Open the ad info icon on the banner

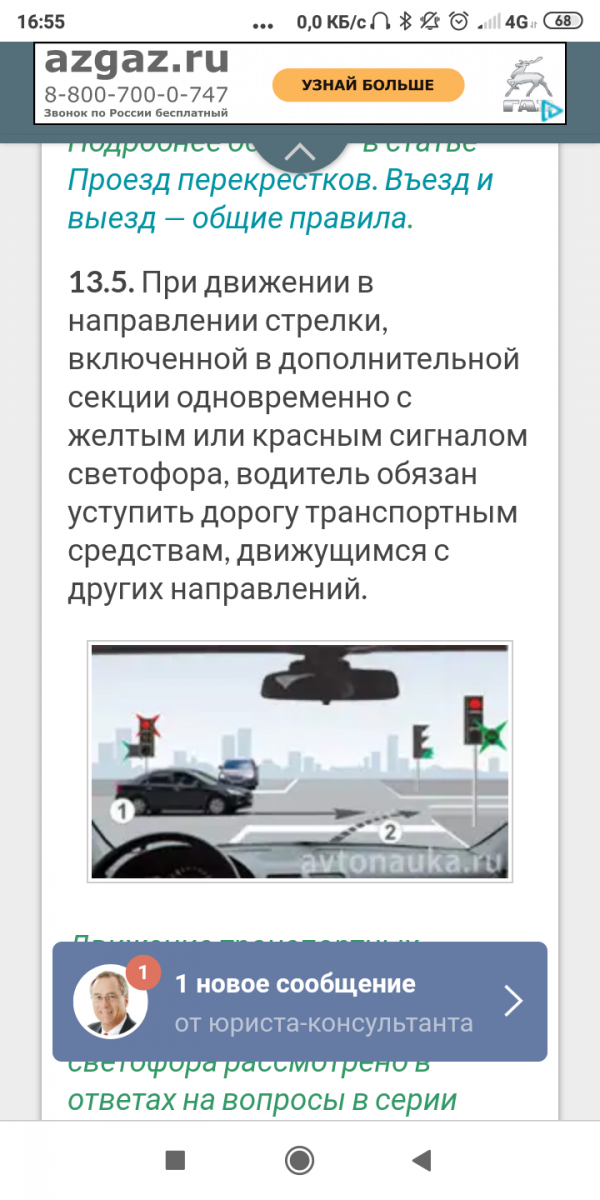(x=549, y=112)
